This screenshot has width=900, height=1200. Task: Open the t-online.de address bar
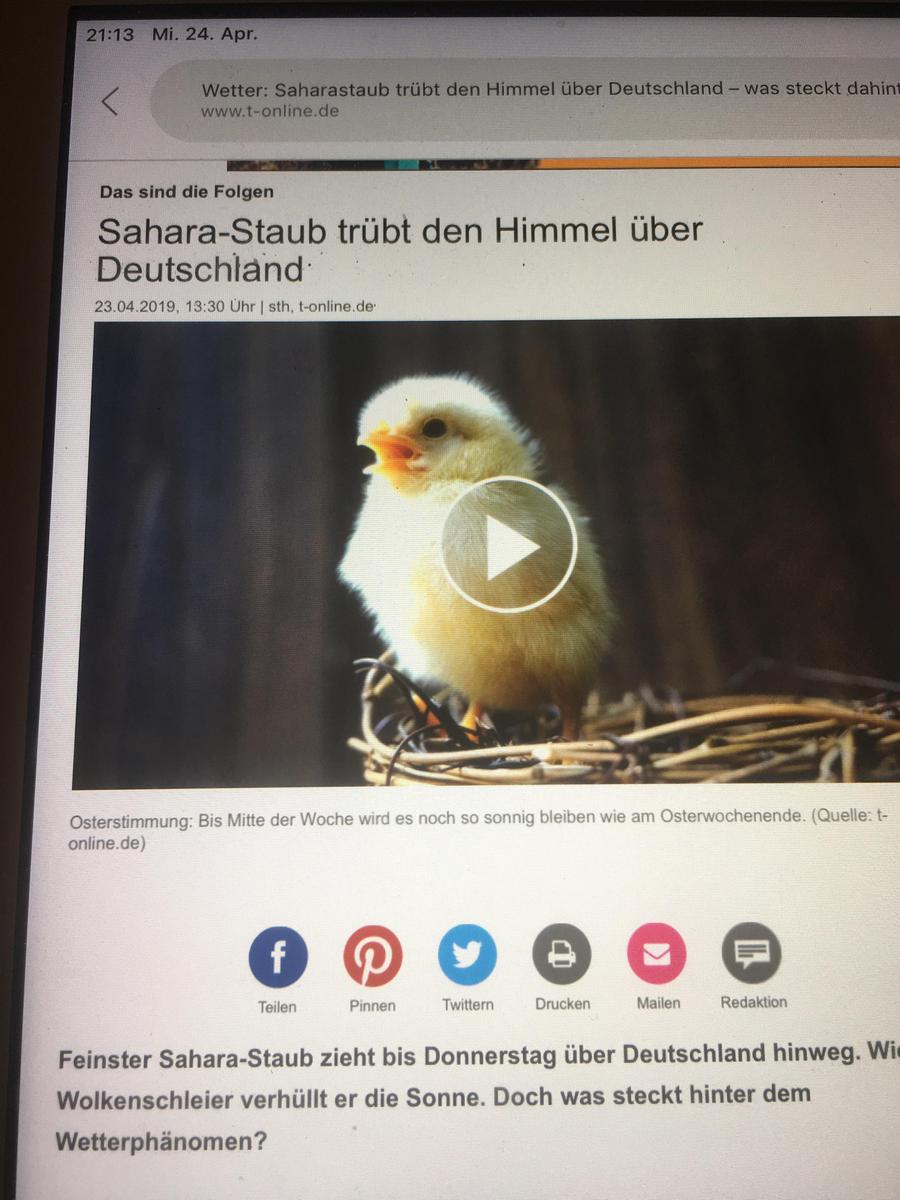click(x=540, y=99)
